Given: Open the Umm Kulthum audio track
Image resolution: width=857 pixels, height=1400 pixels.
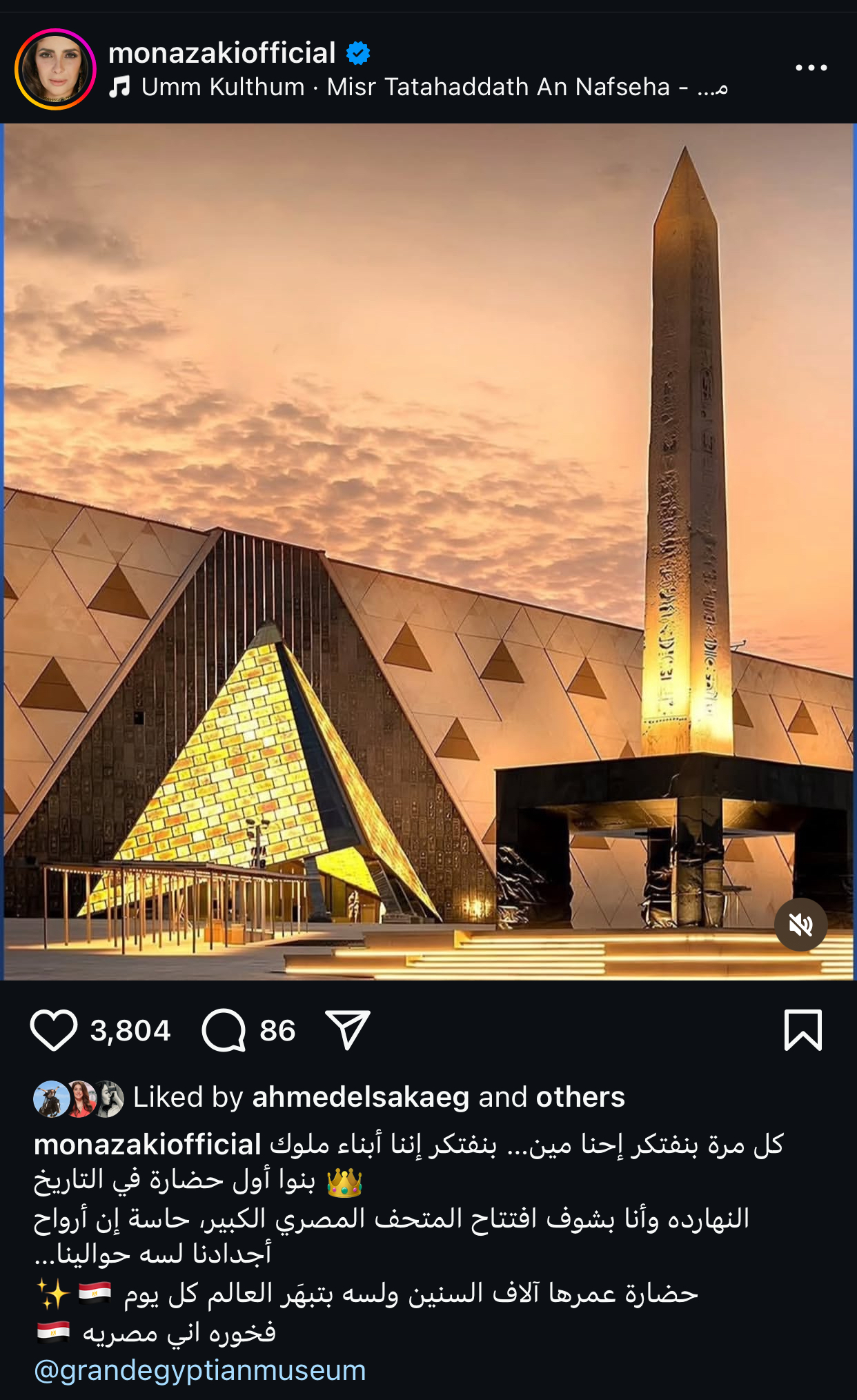Looking at the screenshot, I should (x=417, y=88).
